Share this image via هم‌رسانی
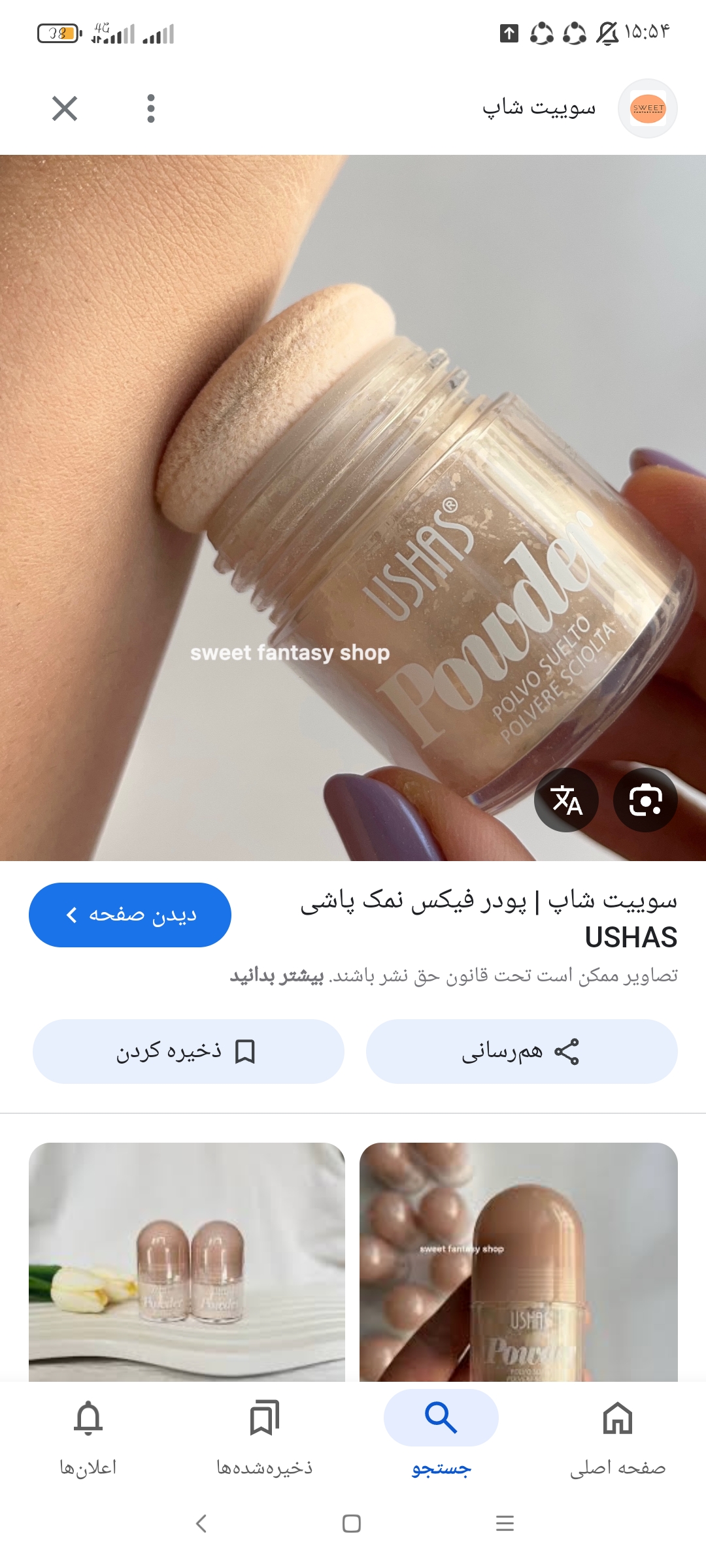Viewport: 706px width, 1568px height. point(521,1051)
